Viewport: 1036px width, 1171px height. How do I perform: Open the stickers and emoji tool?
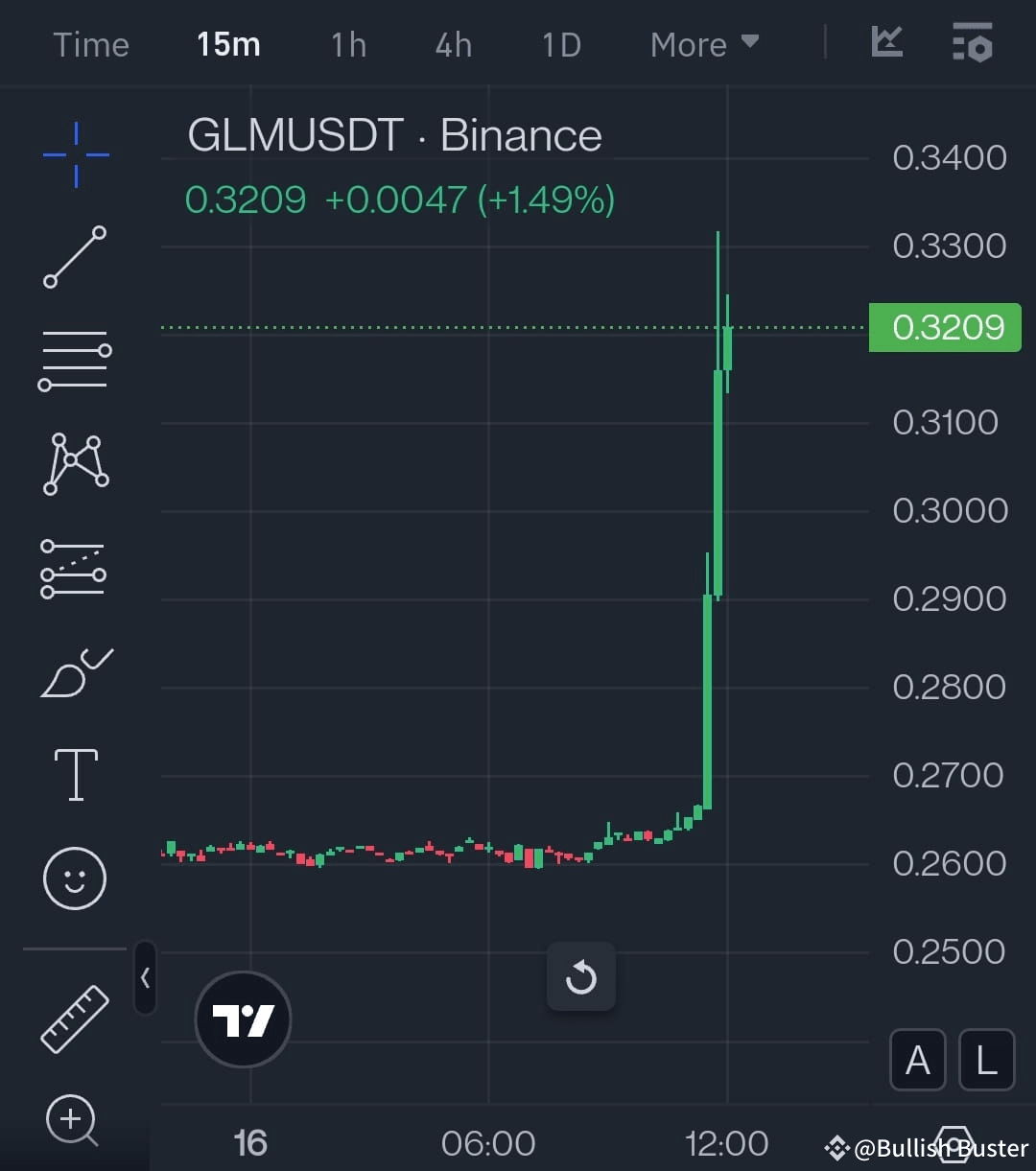(74, 878)
